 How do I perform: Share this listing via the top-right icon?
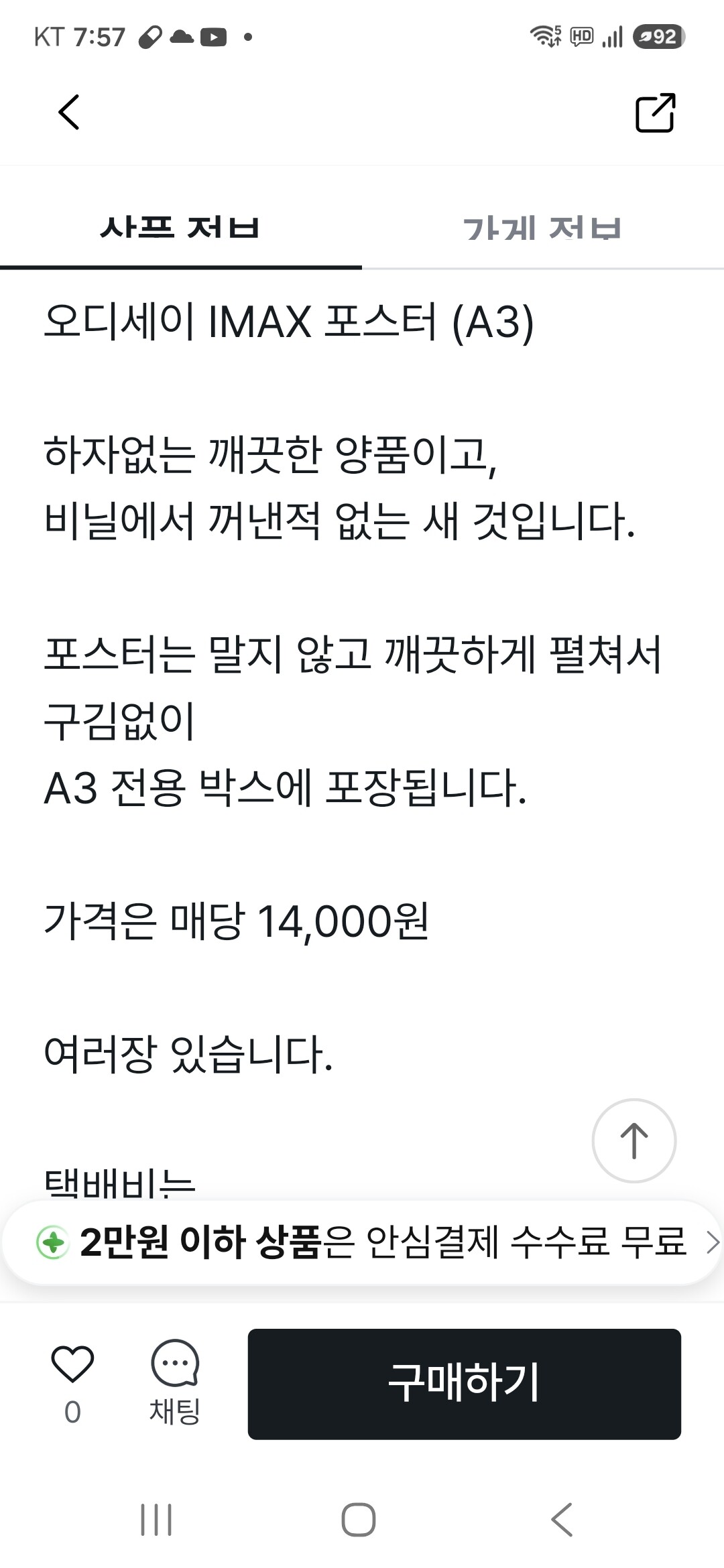pyautogui.click(x=655, y=113)
